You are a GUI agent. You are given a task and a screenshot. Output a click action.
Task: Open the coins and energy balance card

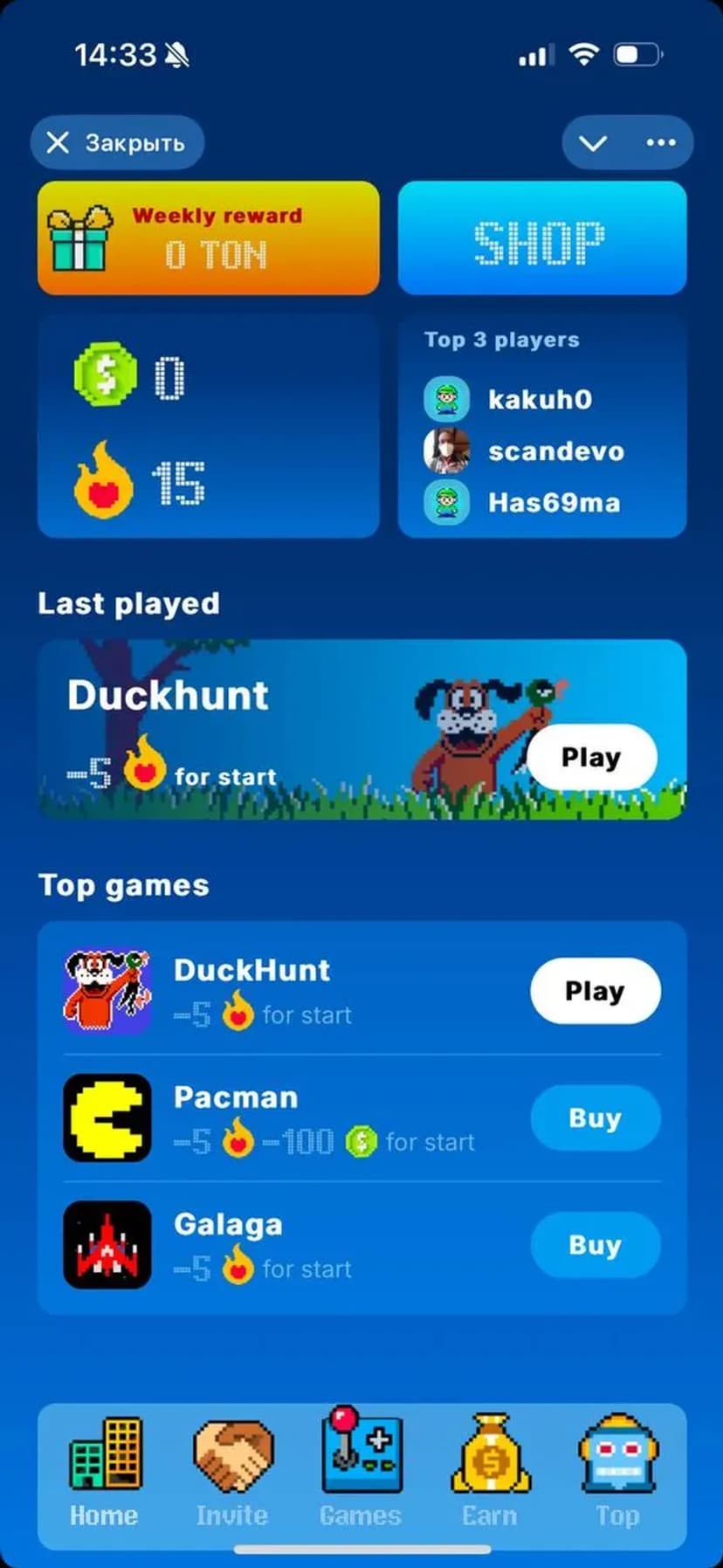(x=208, y=427)
